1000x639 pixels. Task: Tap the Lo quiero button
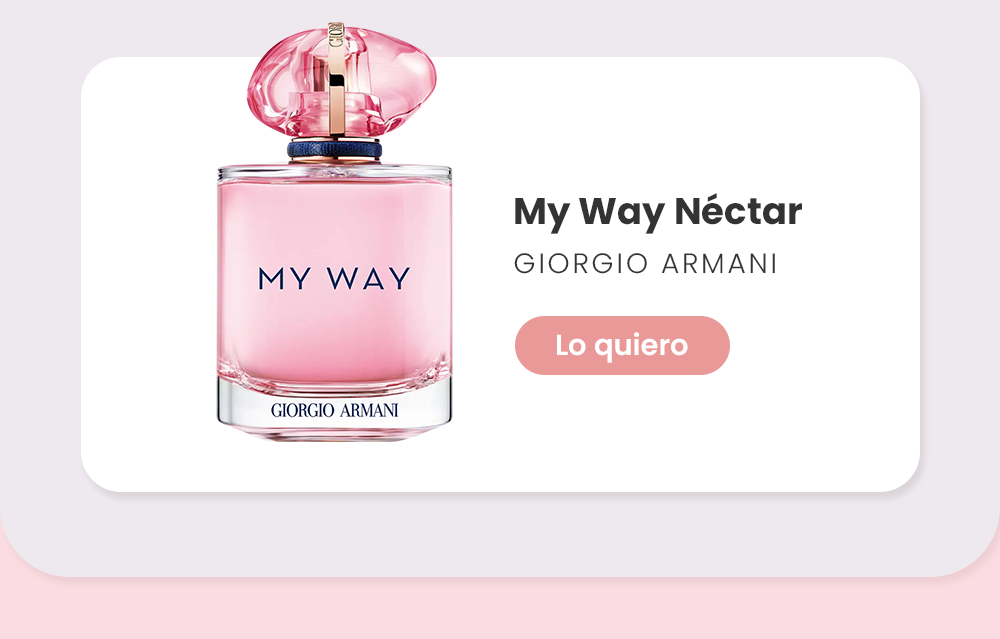(622, 346)
